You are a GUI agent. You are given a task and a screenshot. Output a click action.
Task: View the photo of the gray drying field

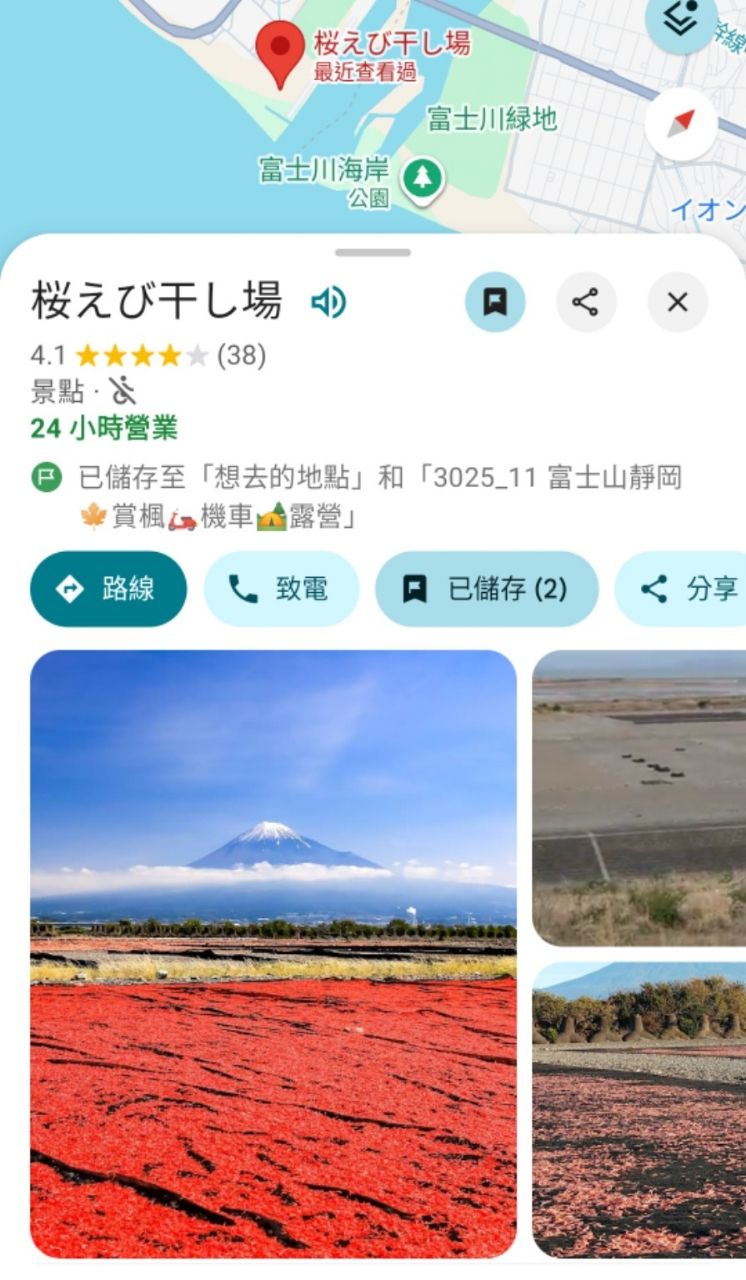pos(640,798)
